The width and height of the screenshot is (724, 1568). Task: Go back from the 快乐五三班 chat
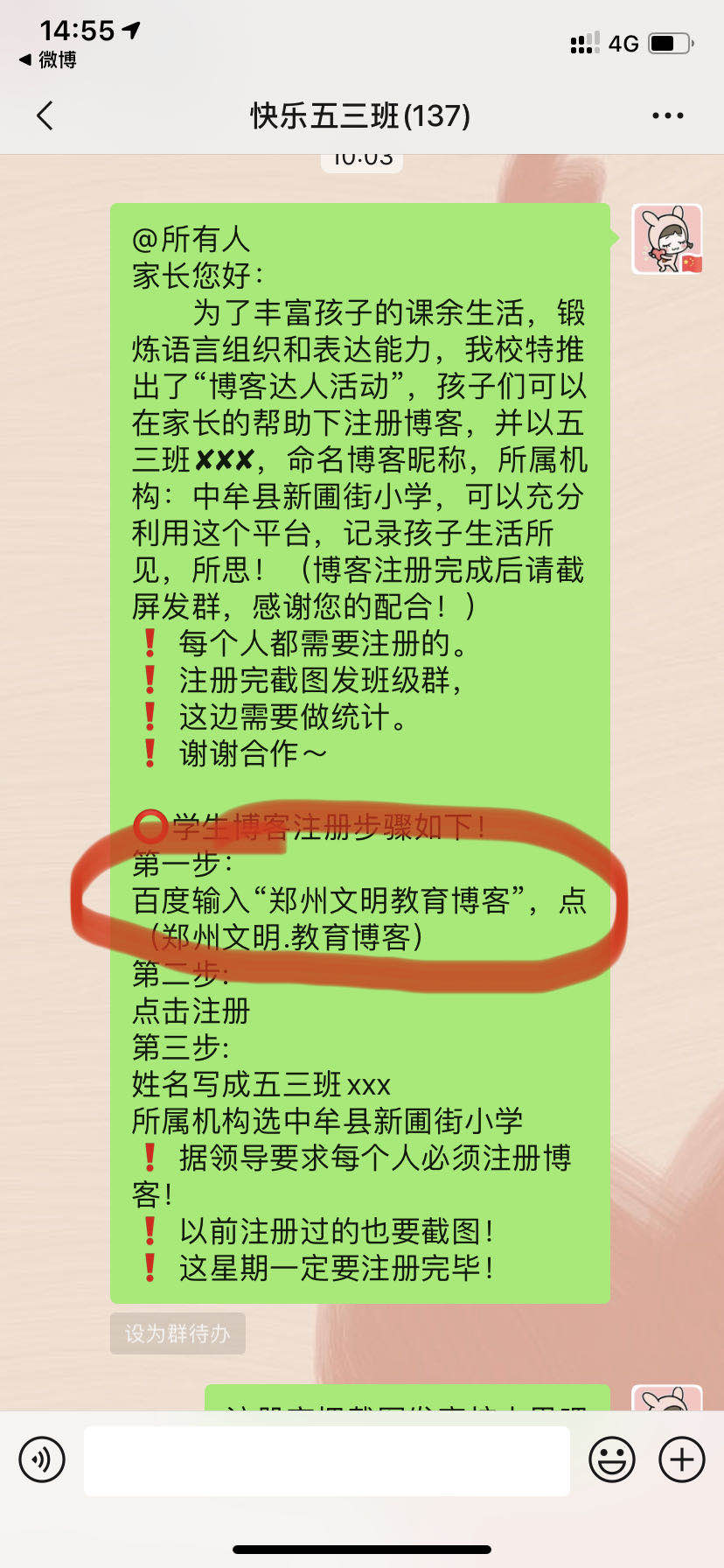(x=45, y=115)
